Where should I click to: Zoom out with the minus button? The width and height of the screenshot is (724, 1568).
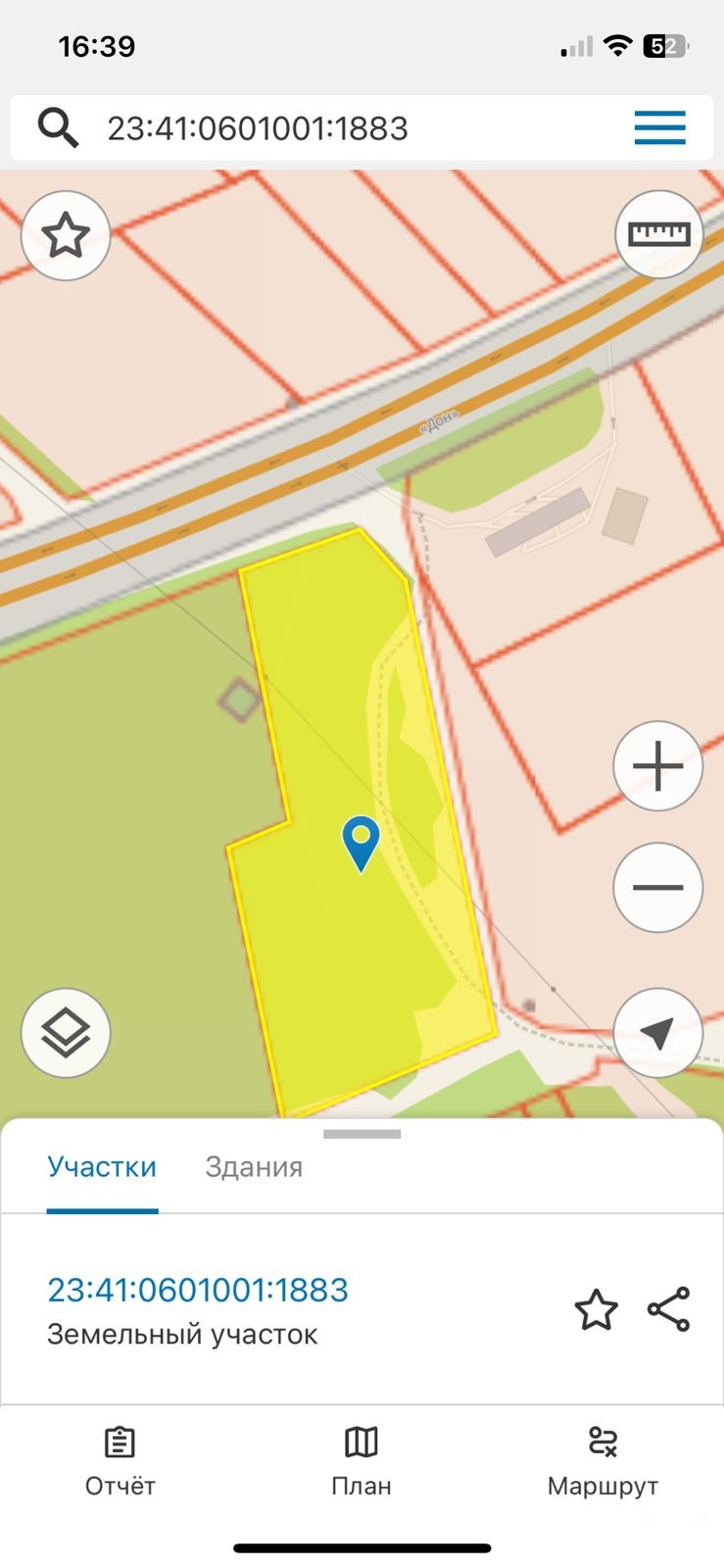click(658, 888)
